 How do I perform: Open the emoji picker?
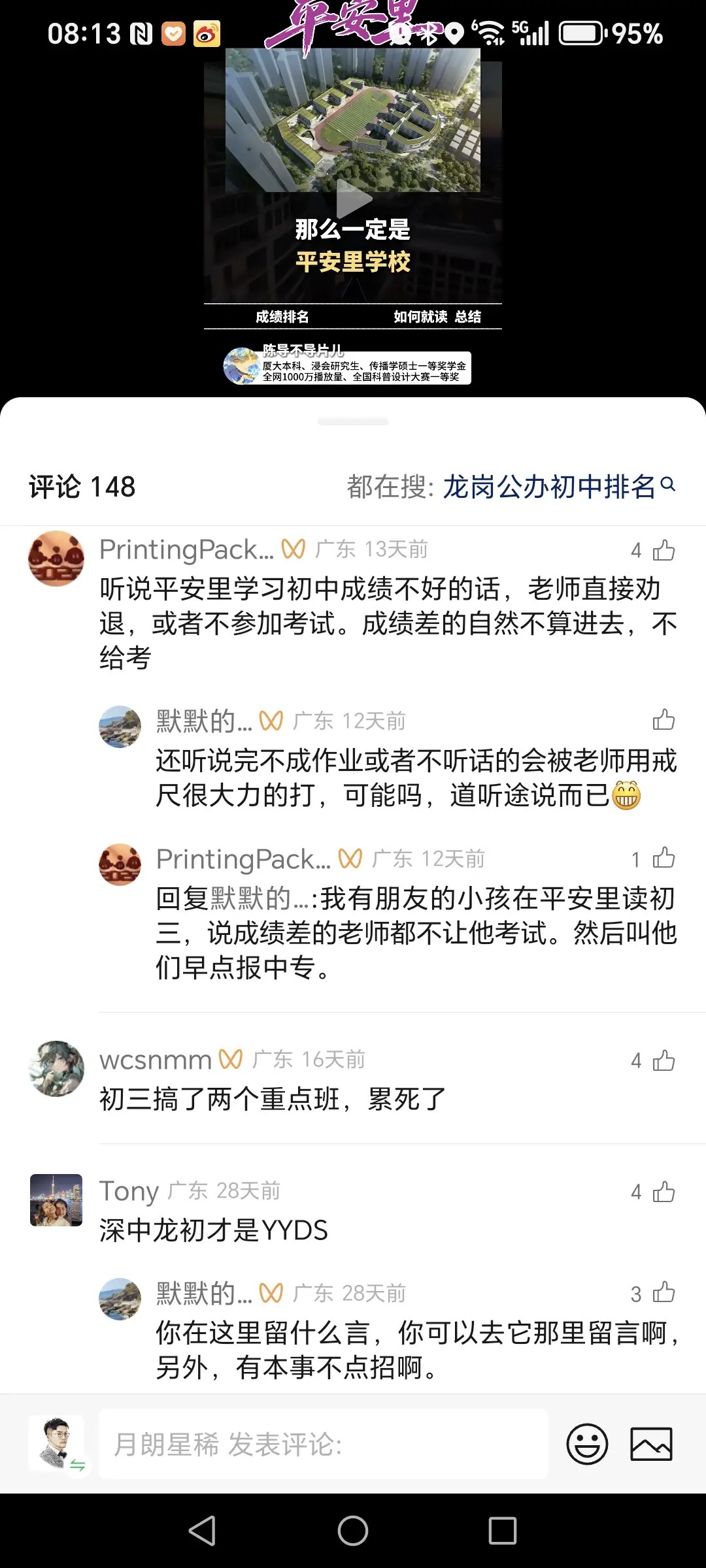[587, 1444]
